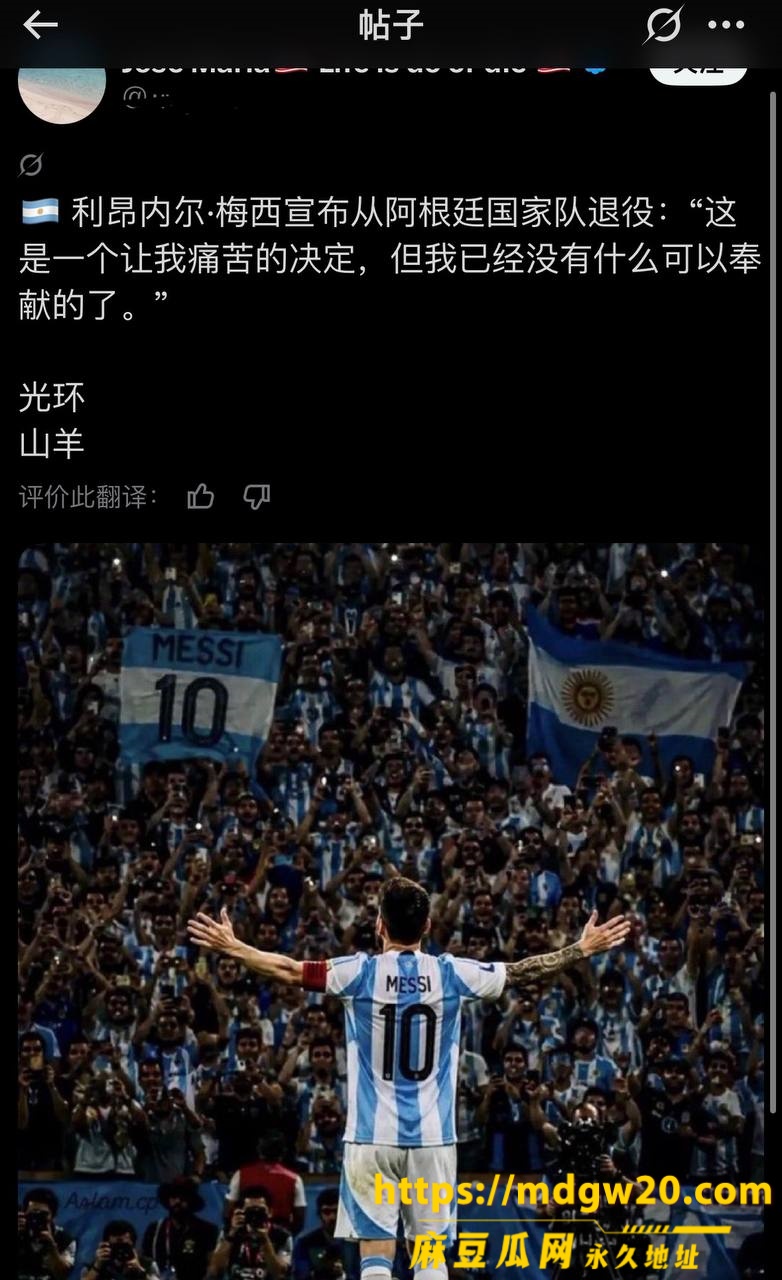This screenshot has height=1280, width=782.
Task: Open the Grok icon in the header
Action: click(x=663, y=25)
